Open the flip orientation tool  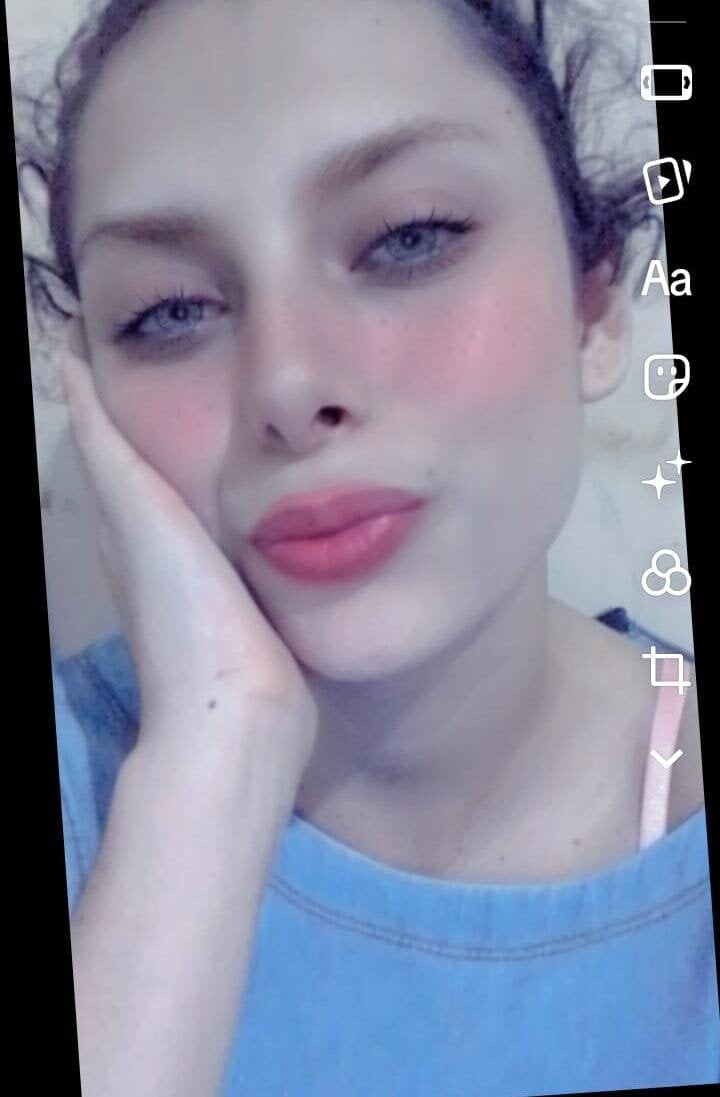[666, 82]
